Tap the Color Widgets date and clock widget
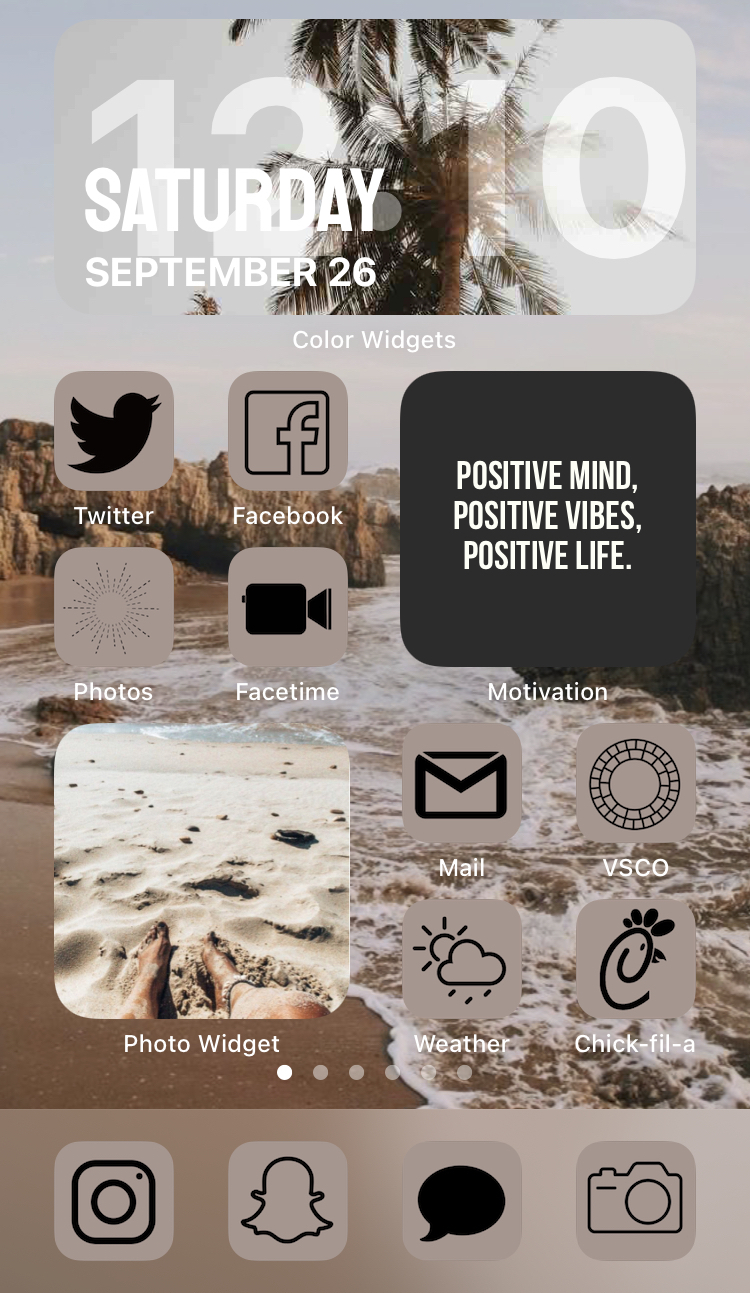750x1293 pixels. coord(375,167)
